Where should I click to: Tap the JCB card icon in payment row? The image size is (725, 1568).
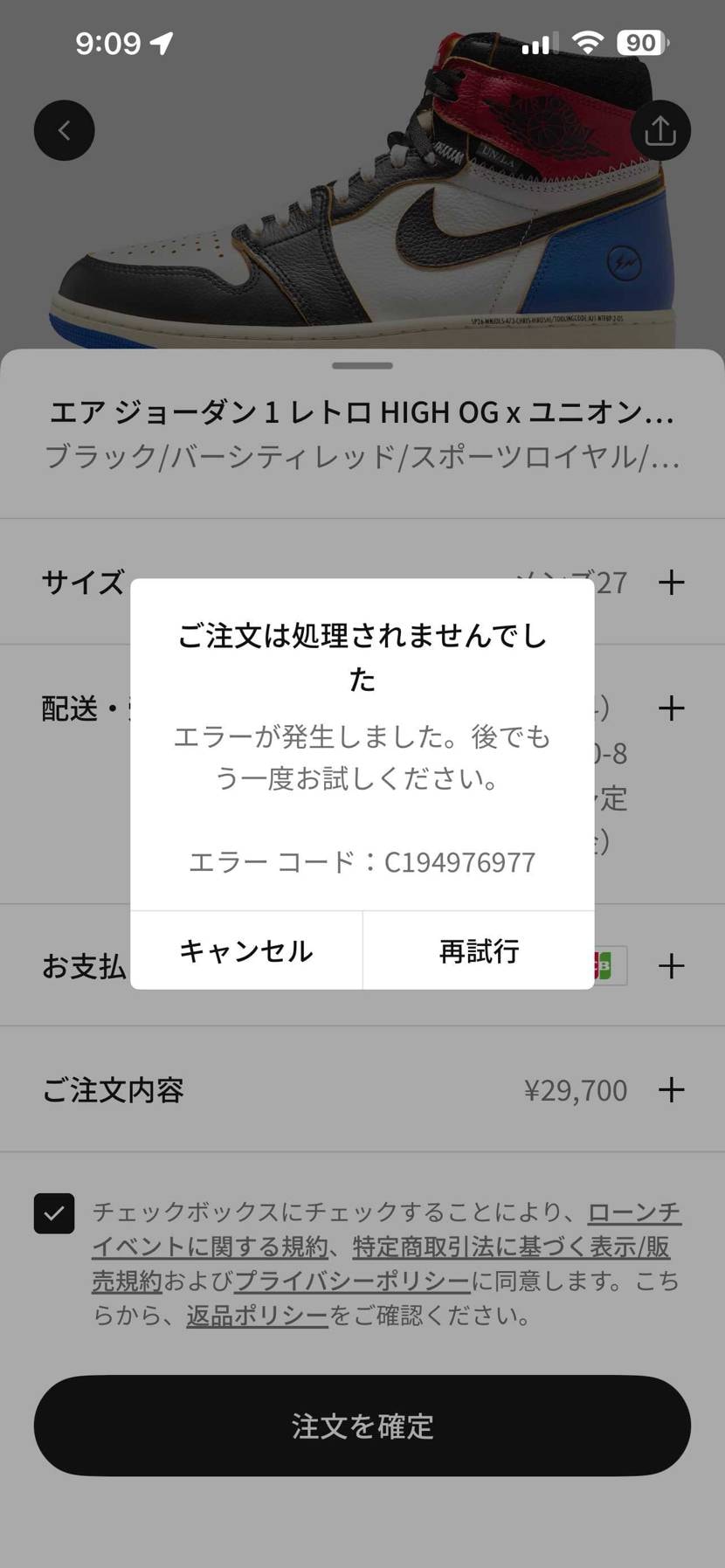pyautogui.click(x=603, y=965)
